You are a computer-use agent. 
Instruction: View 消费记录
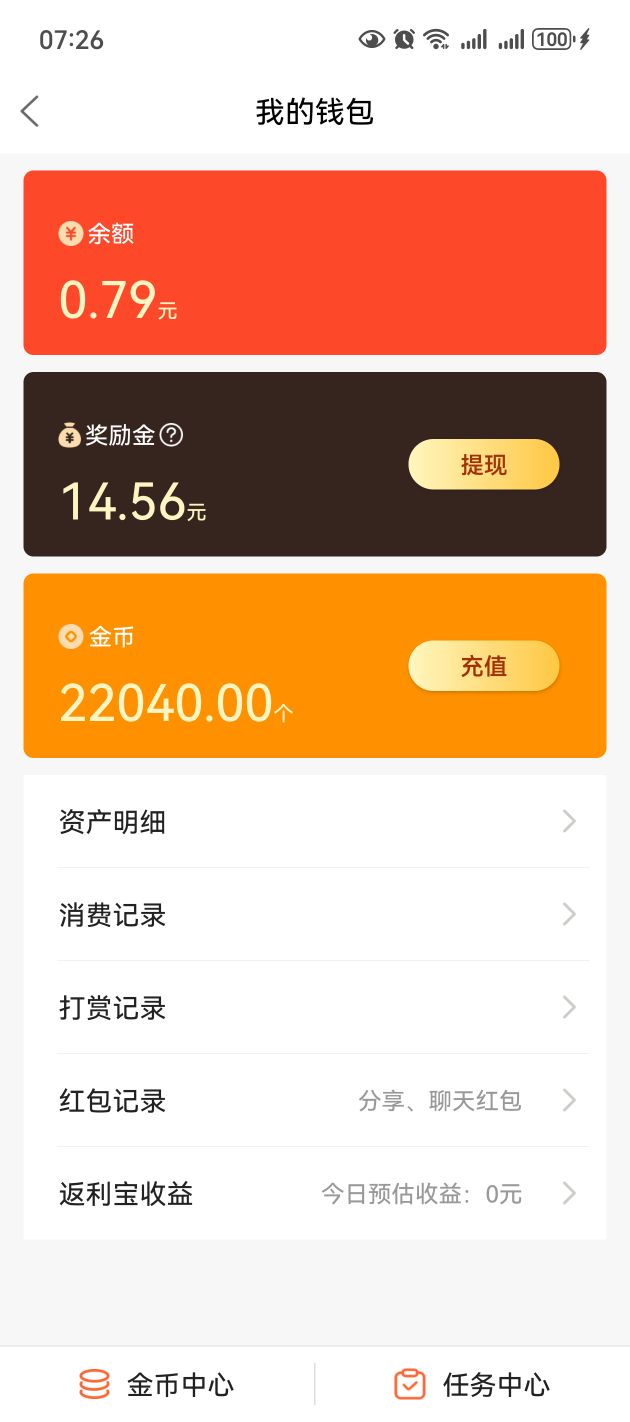[315, 915]
